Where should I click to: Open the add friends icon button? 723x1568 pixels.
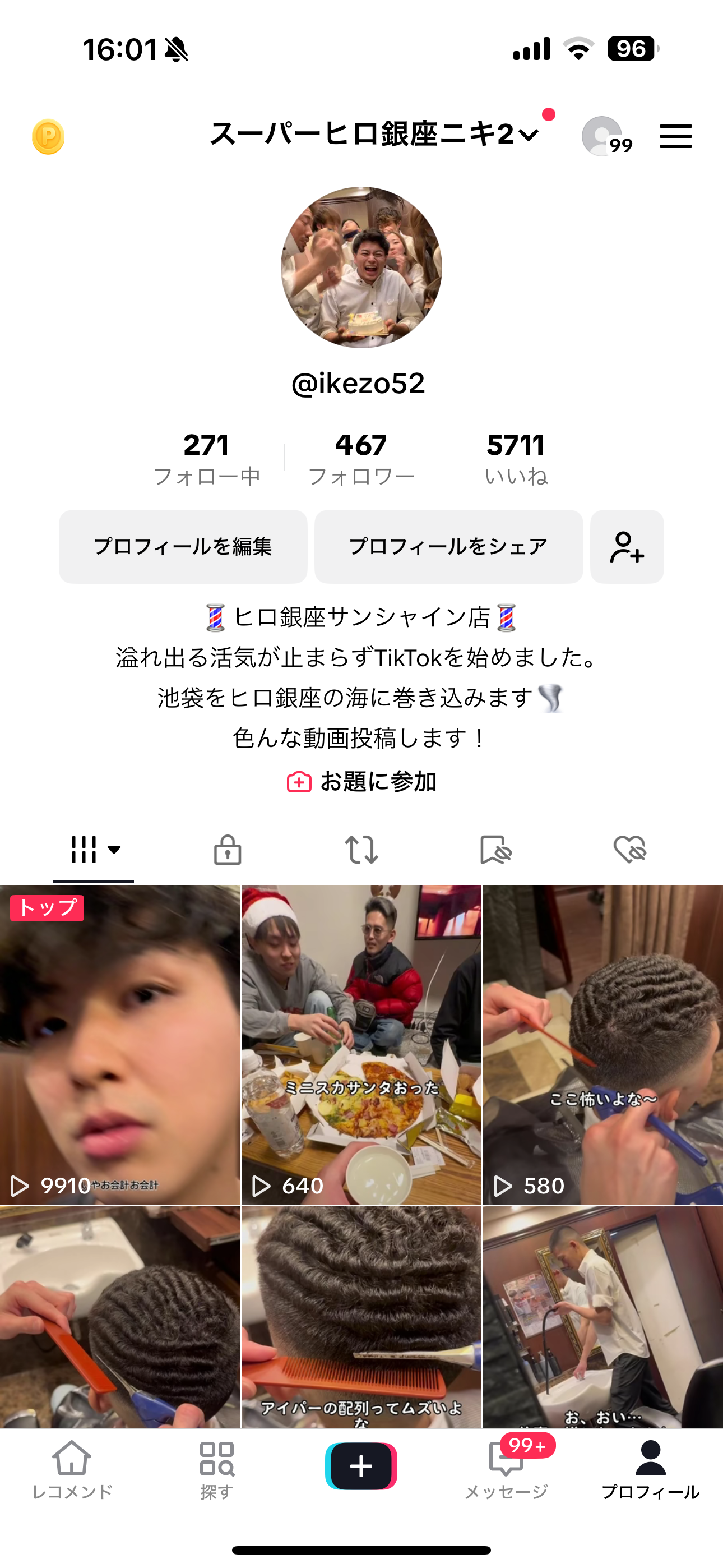pos(627,547)
